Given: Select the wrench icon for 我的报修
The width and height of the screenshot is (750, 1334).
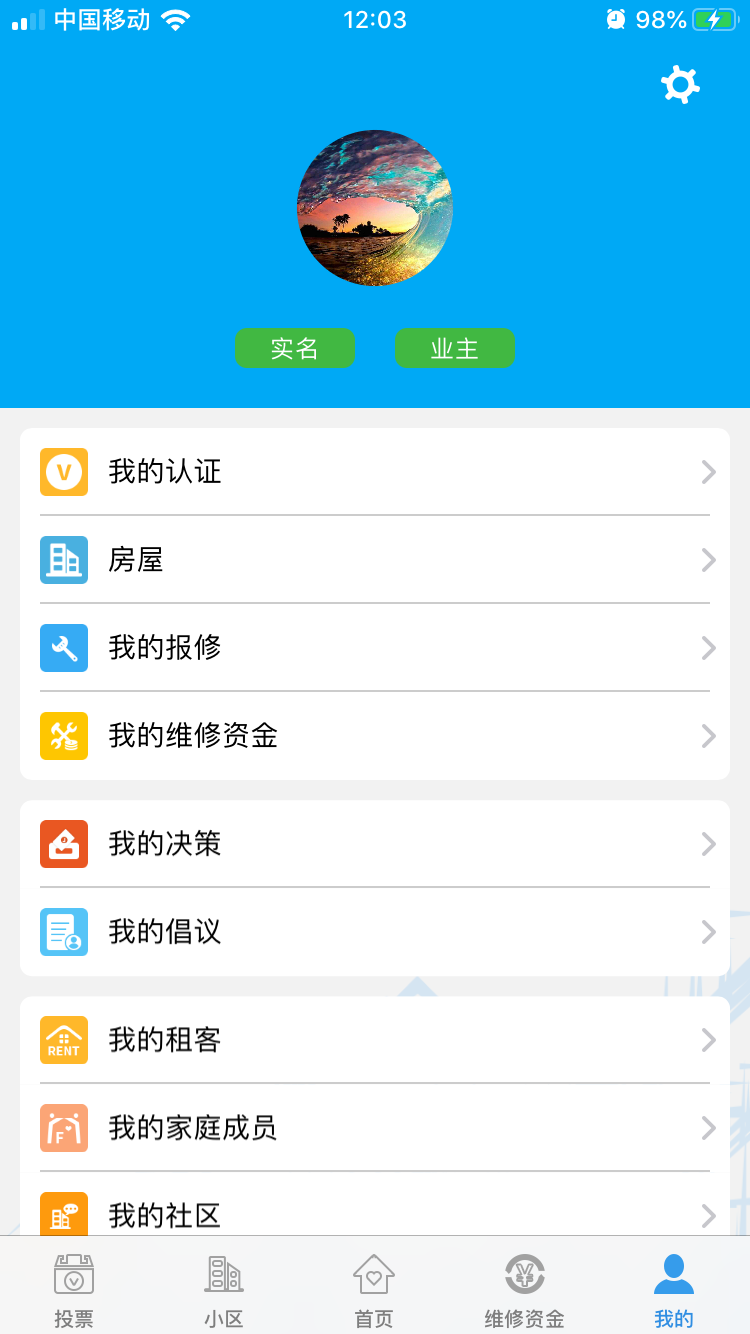Looking at the screenshot, I should [64, 648].
